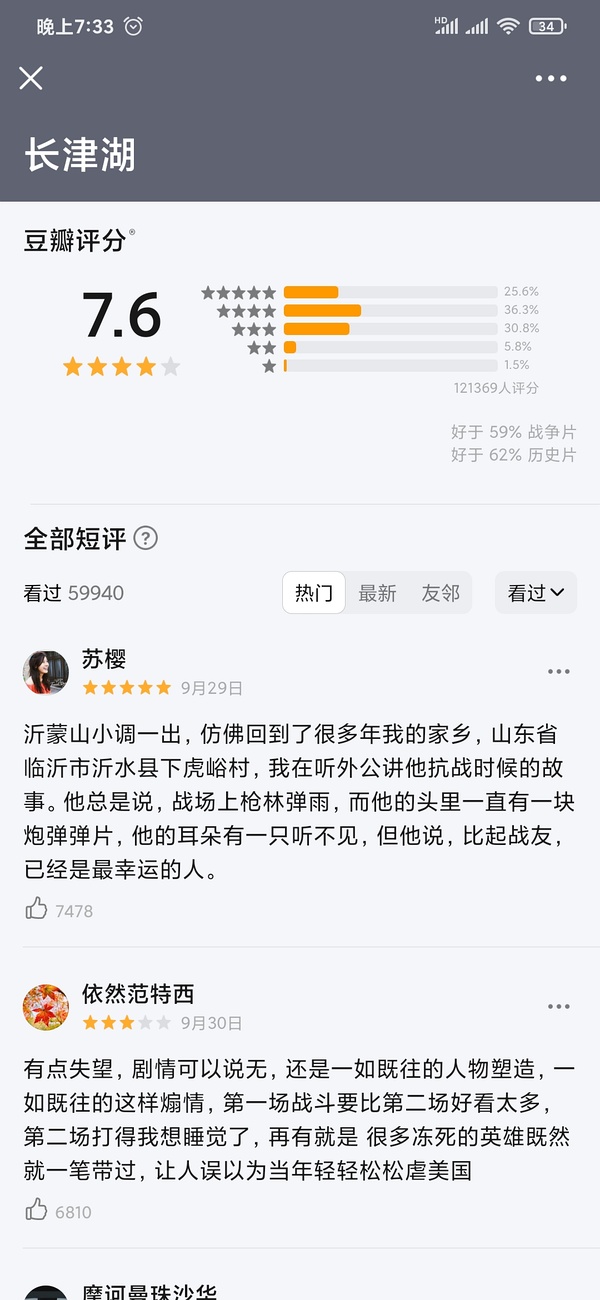Open 依然范特西's profile avatar
The height and width of the screenshot is (1300, 600).
[x=46, y=1007]
